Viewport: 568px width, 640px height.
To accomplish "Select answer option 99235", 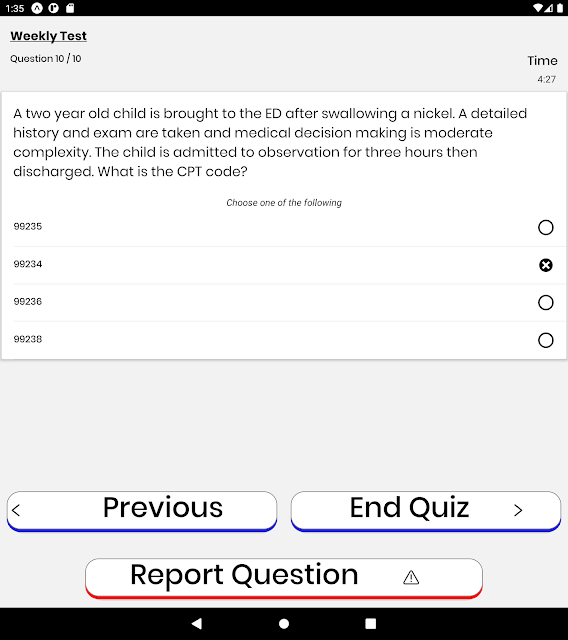I will [x=284, y=227].
